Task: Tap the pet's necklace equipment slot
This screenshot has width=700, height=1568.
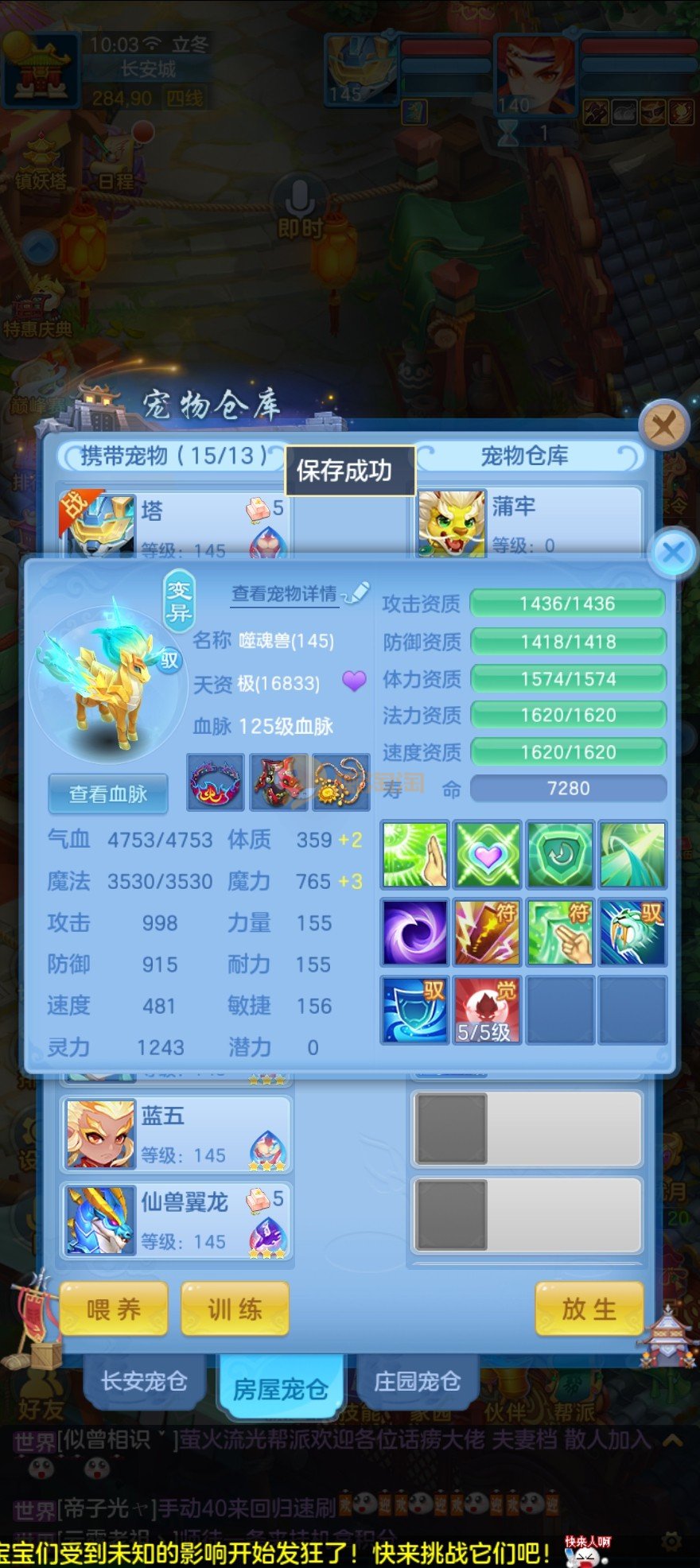Action: [x=341, y=783]
